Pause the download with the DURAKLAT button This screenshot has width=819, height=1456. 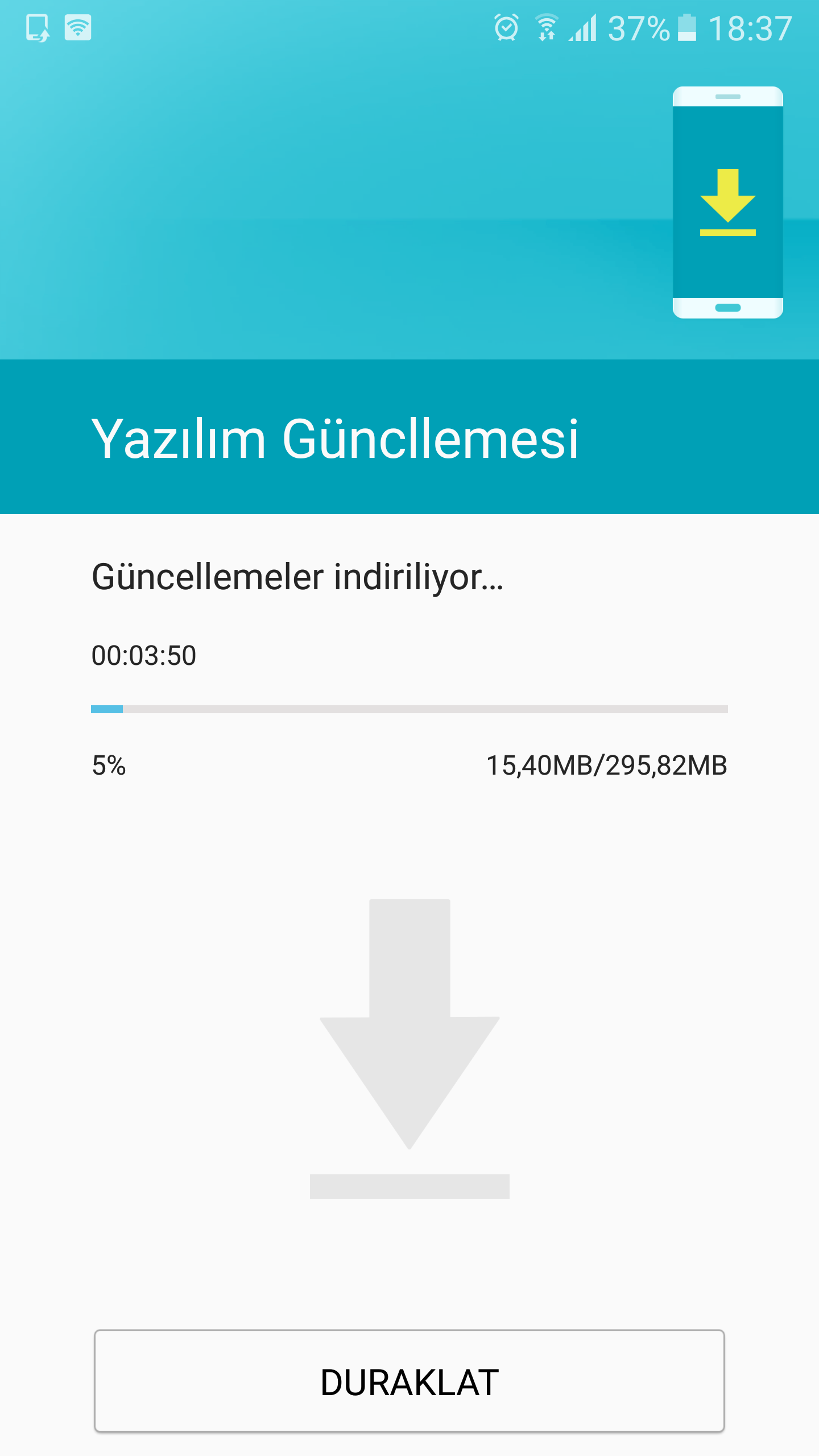(x=409, y=1381)
